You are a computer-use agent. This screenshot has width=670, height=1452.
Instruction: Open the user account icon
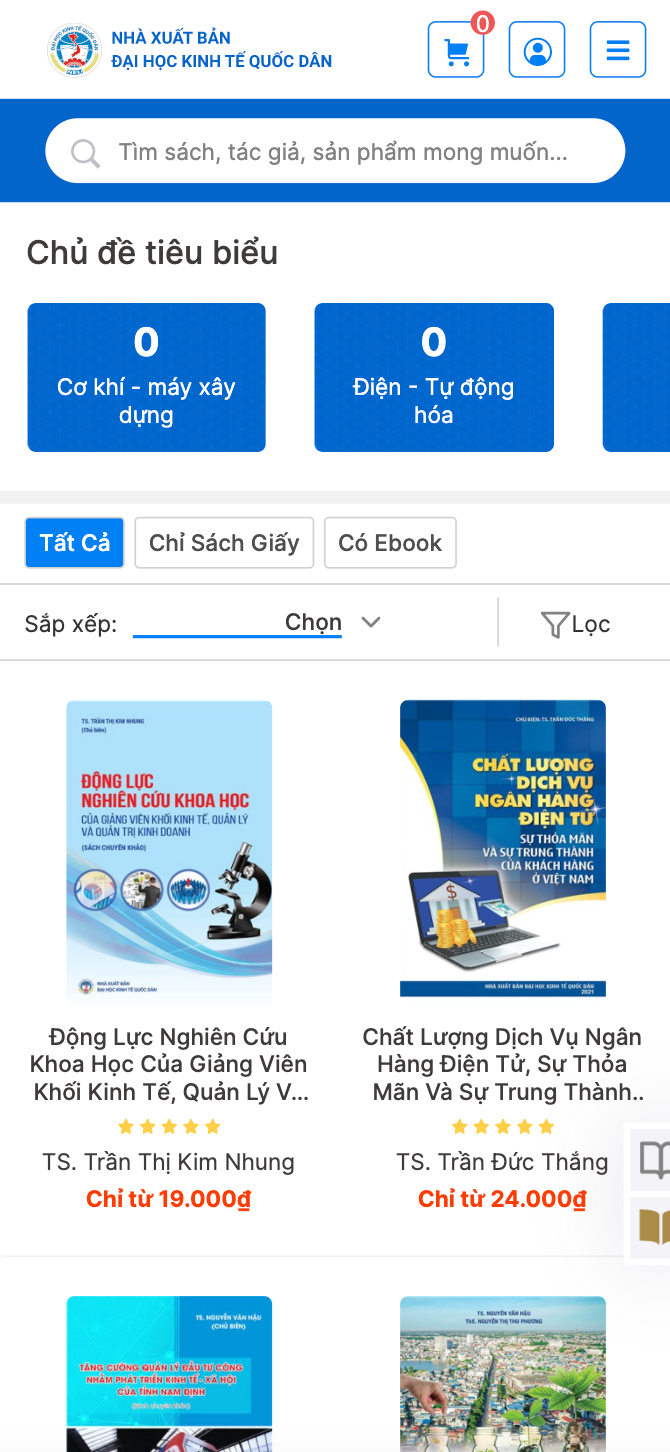click(537, 50)
